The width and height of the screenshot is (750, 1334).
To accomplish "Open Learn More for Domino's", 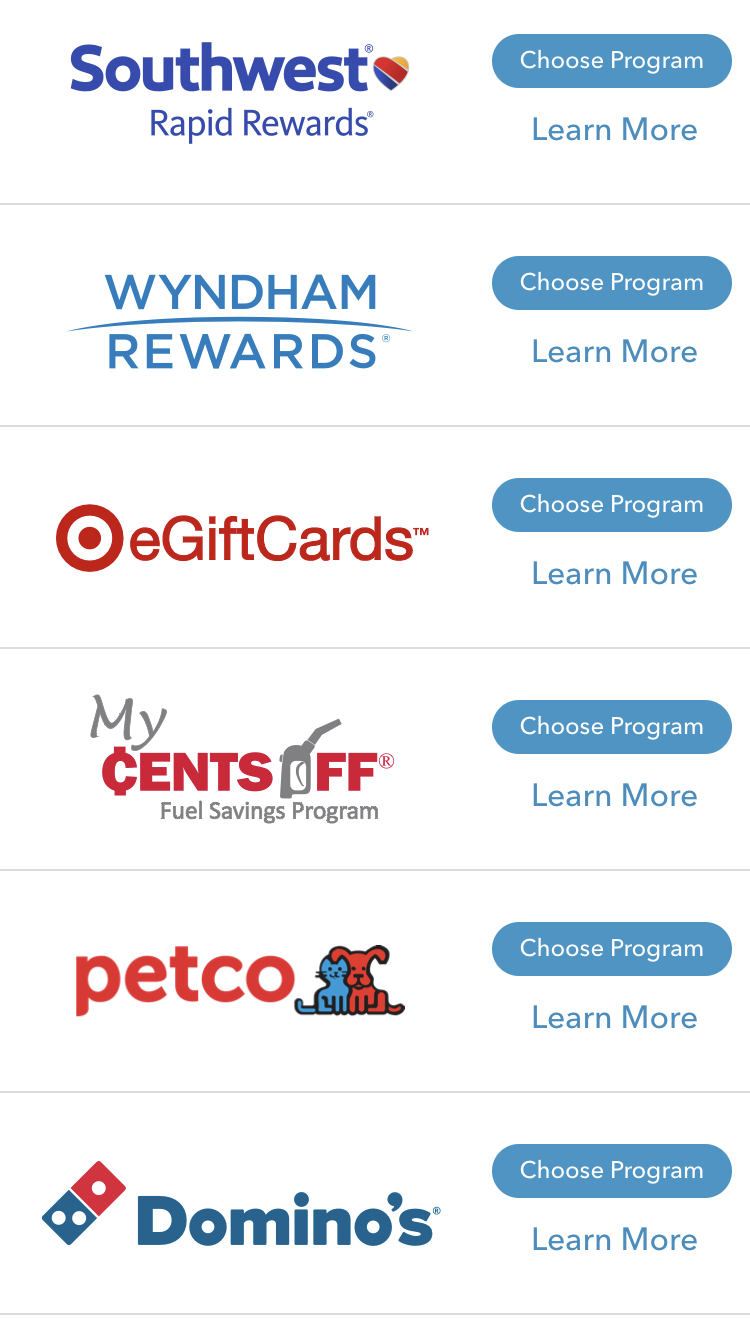I will click(x=614, y=1240).
